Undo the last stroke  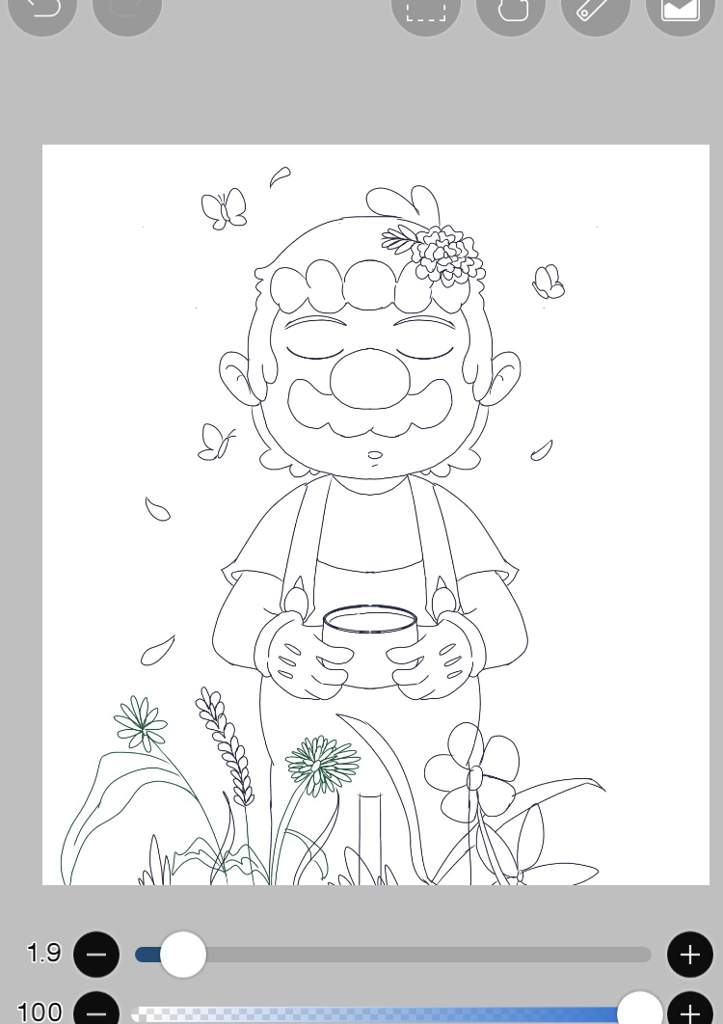click(42, 10)
